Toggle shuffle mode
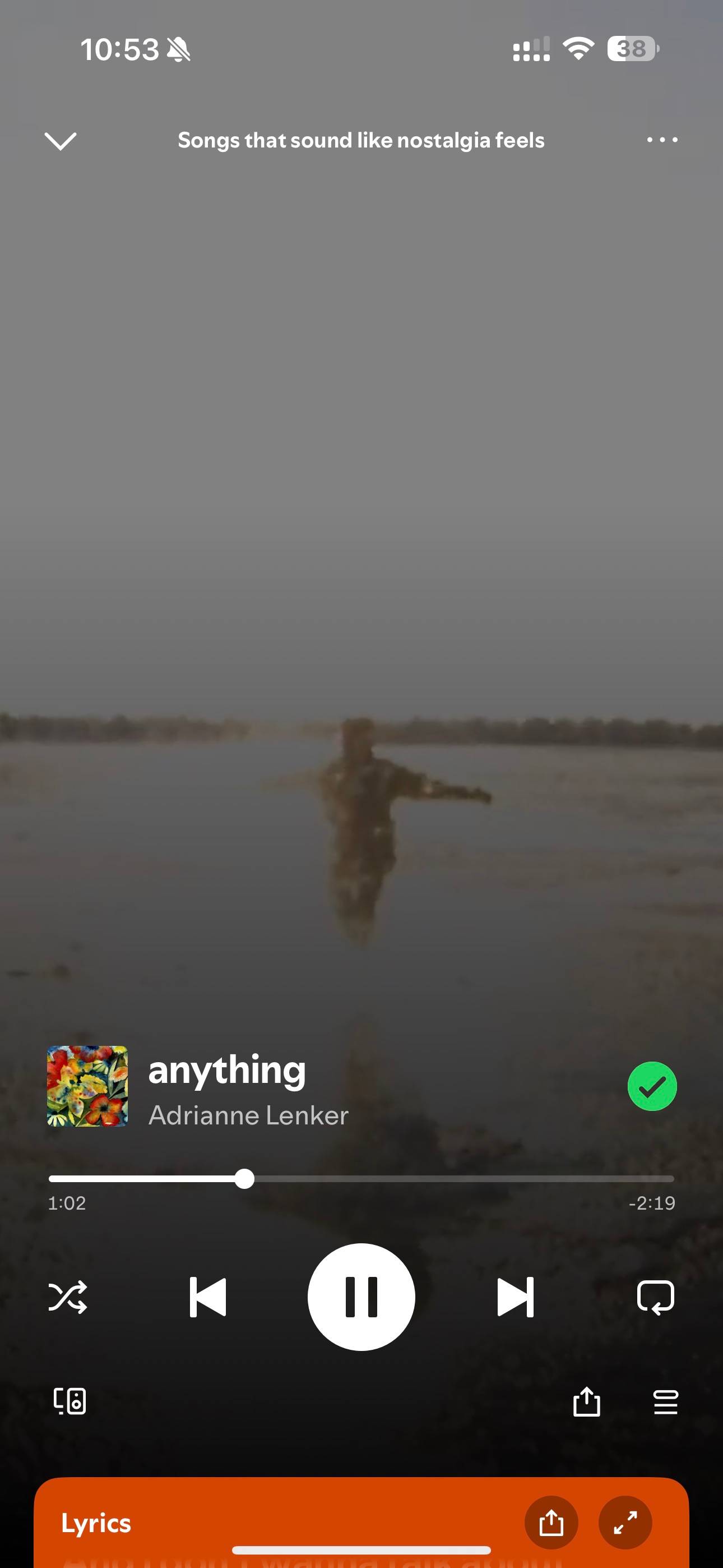This screenshot has height=1568, width=723. click(68, 1297)
